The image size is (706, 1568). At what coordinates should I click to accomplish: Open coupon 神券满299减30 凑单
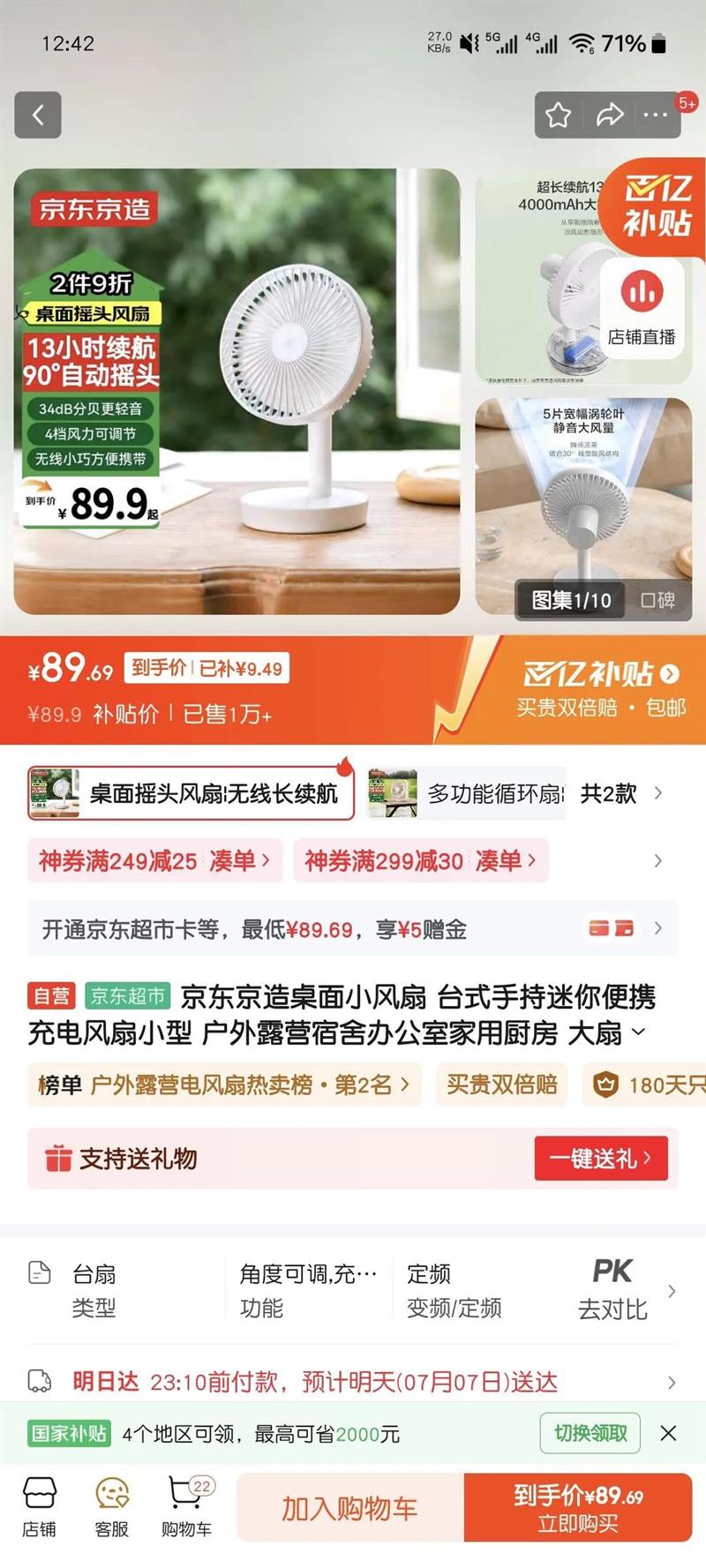click(422, 860)
